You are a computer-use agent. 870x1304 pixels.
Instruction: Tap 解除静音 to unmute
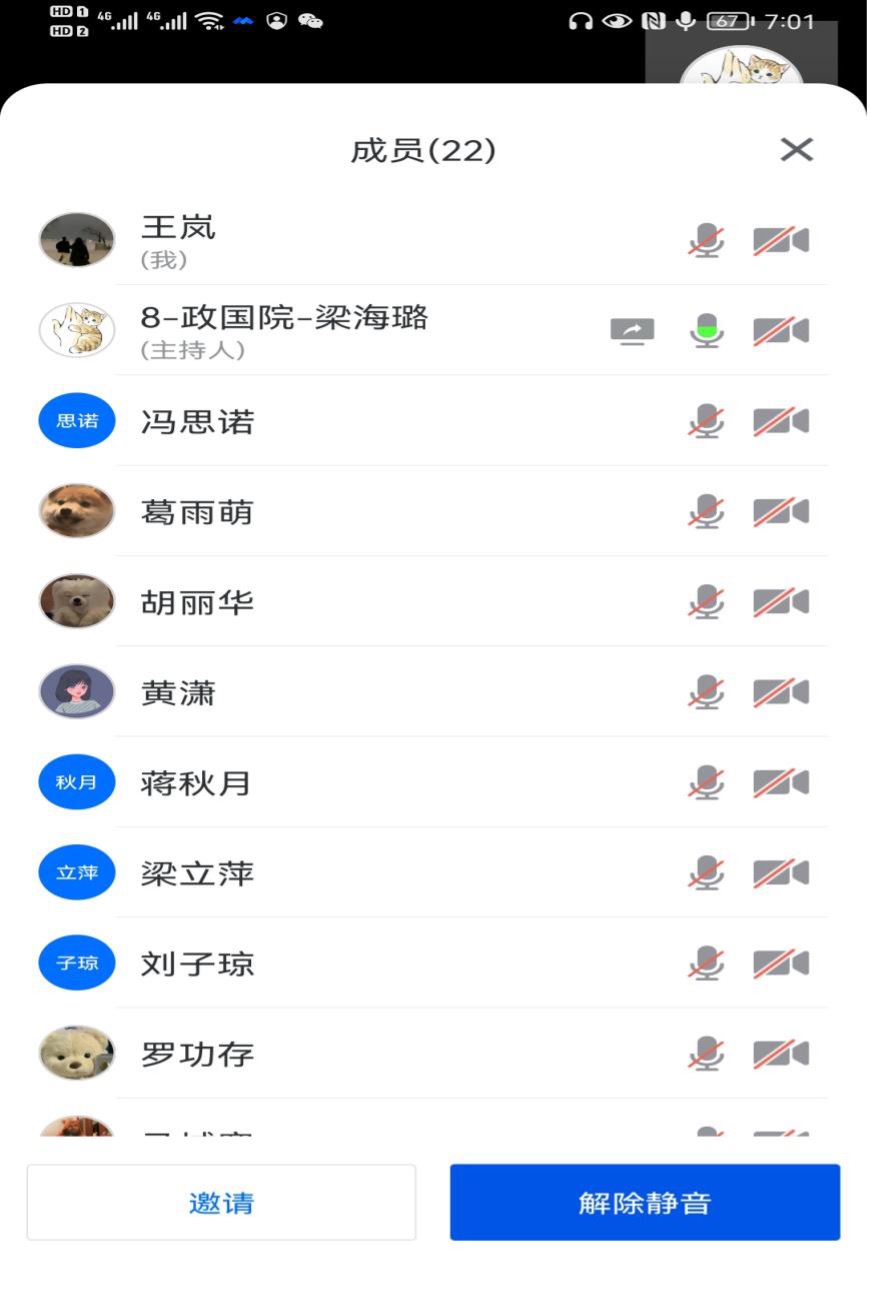pyautogui.click(x=644, y=1202)
